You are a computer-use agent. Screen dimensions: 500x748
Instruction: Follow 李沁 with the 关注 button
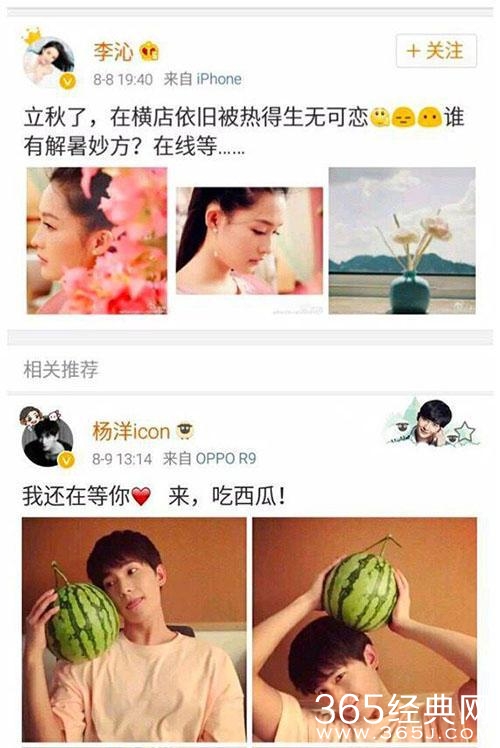click(x=436, y=51)
